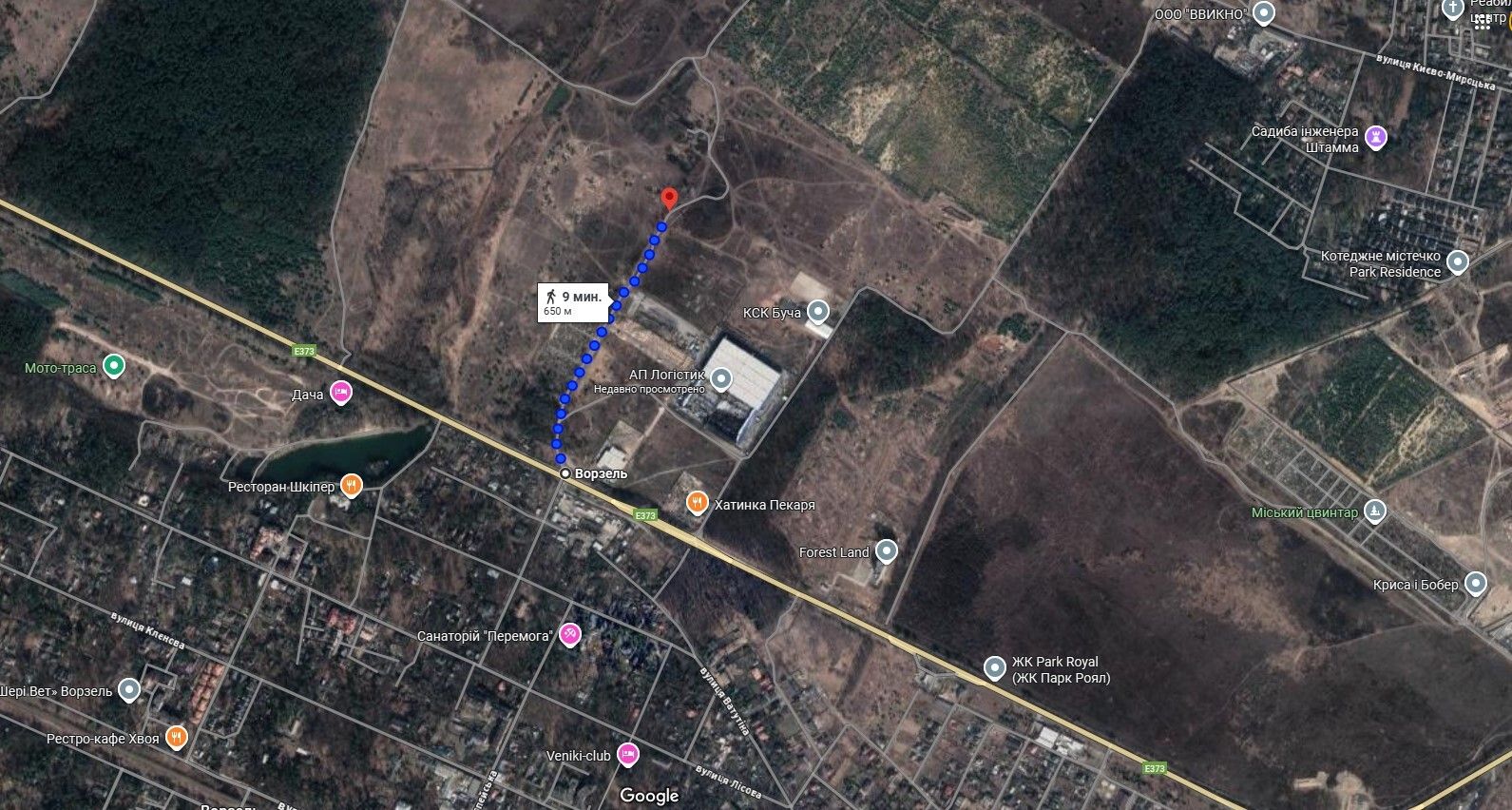
Task: Open the Мото-траса marker
Action: point(114,365)
